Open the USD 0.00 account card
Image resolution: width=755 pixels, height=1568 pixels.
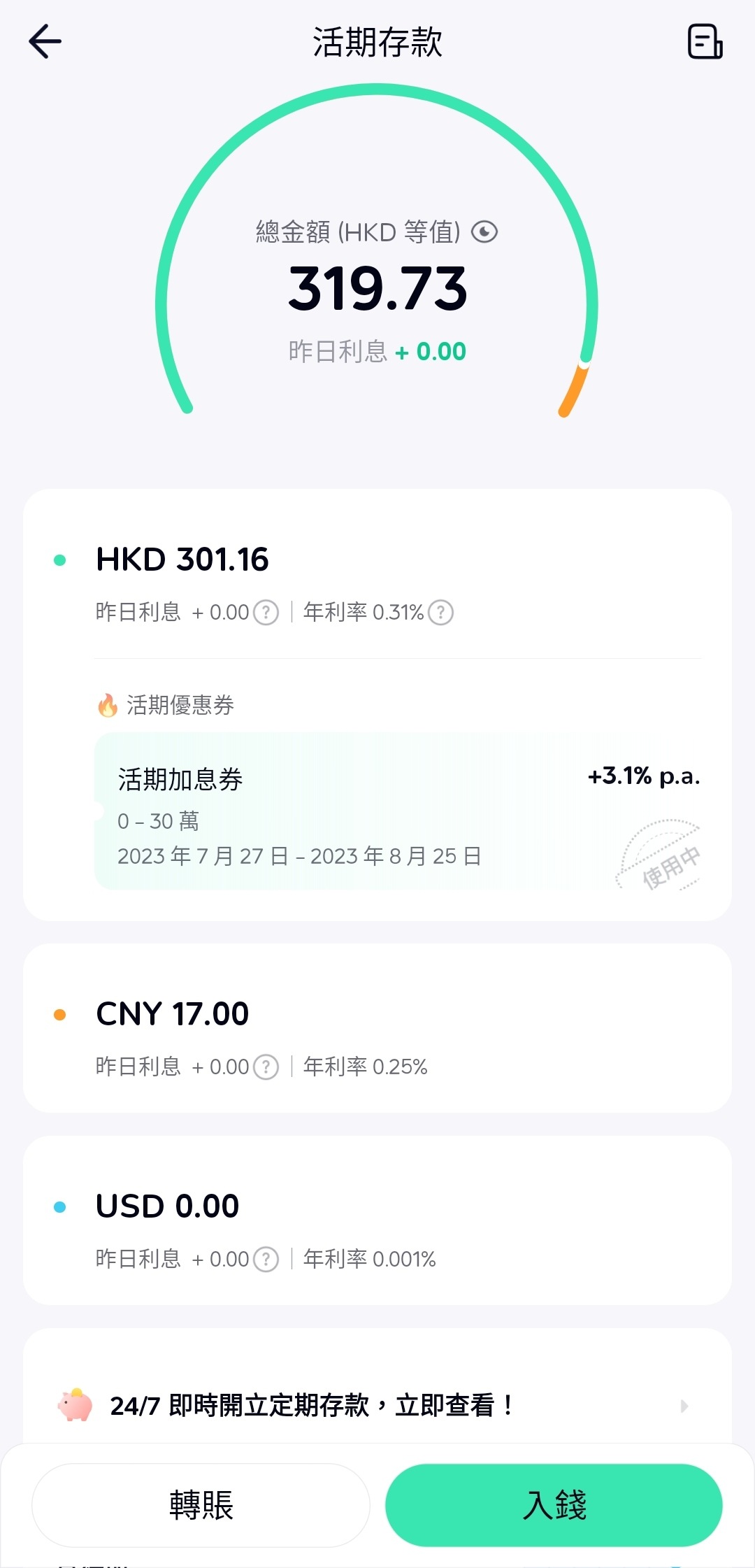[377, 1220]
